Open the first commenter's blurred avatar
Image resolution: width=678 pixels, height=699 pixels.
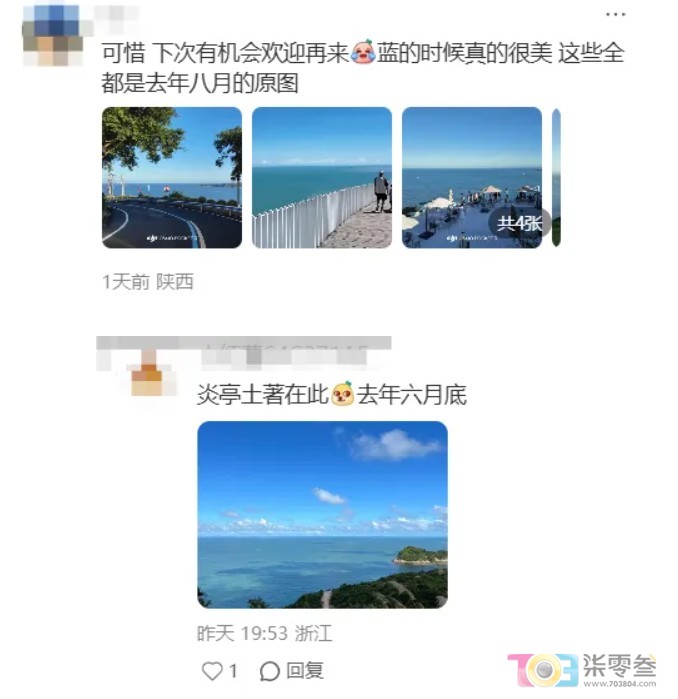click(50, 32)
